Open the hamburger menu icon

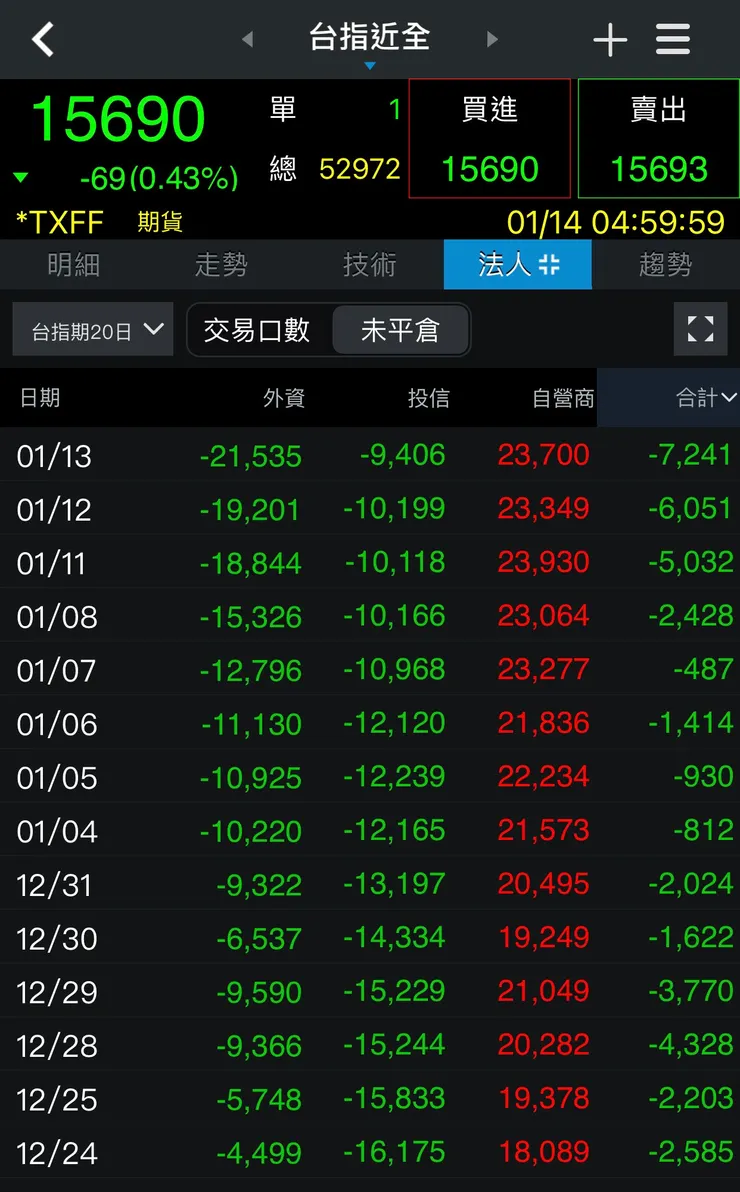tap(672, 39)
